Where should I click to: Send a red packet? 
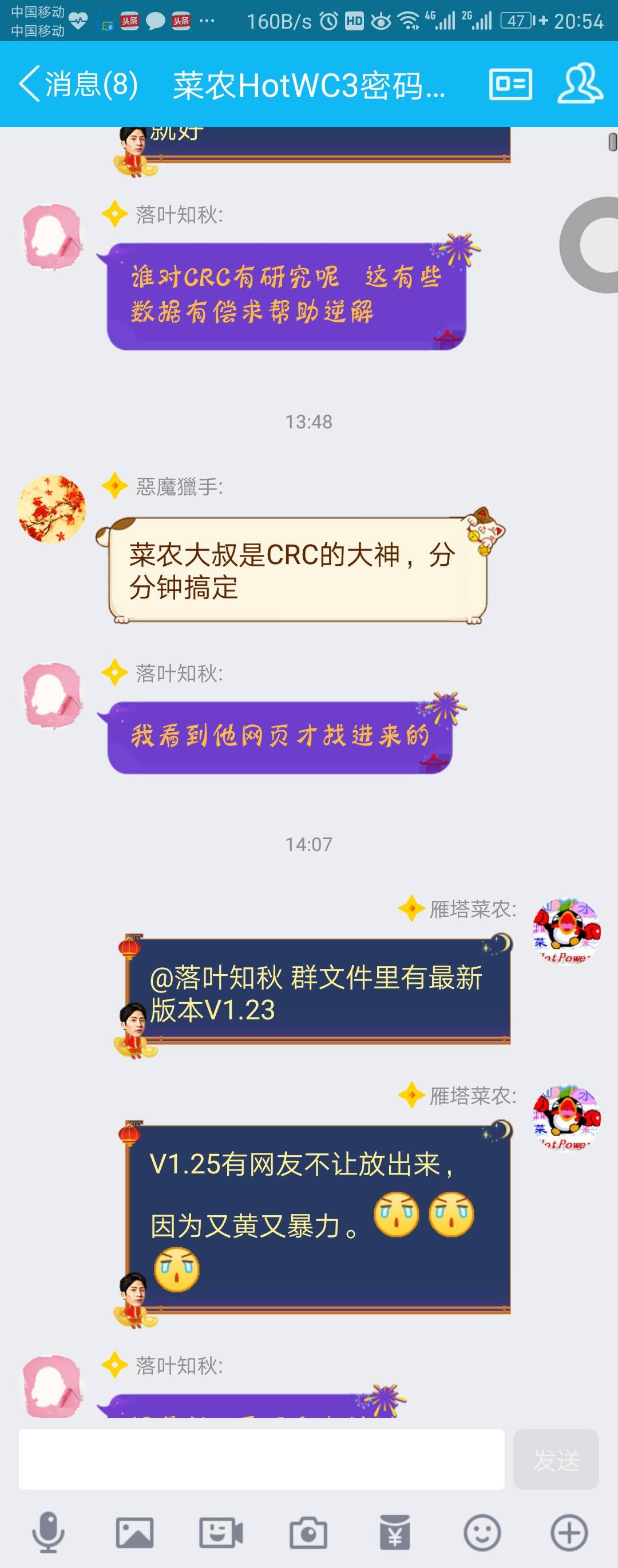(395, 1531)
